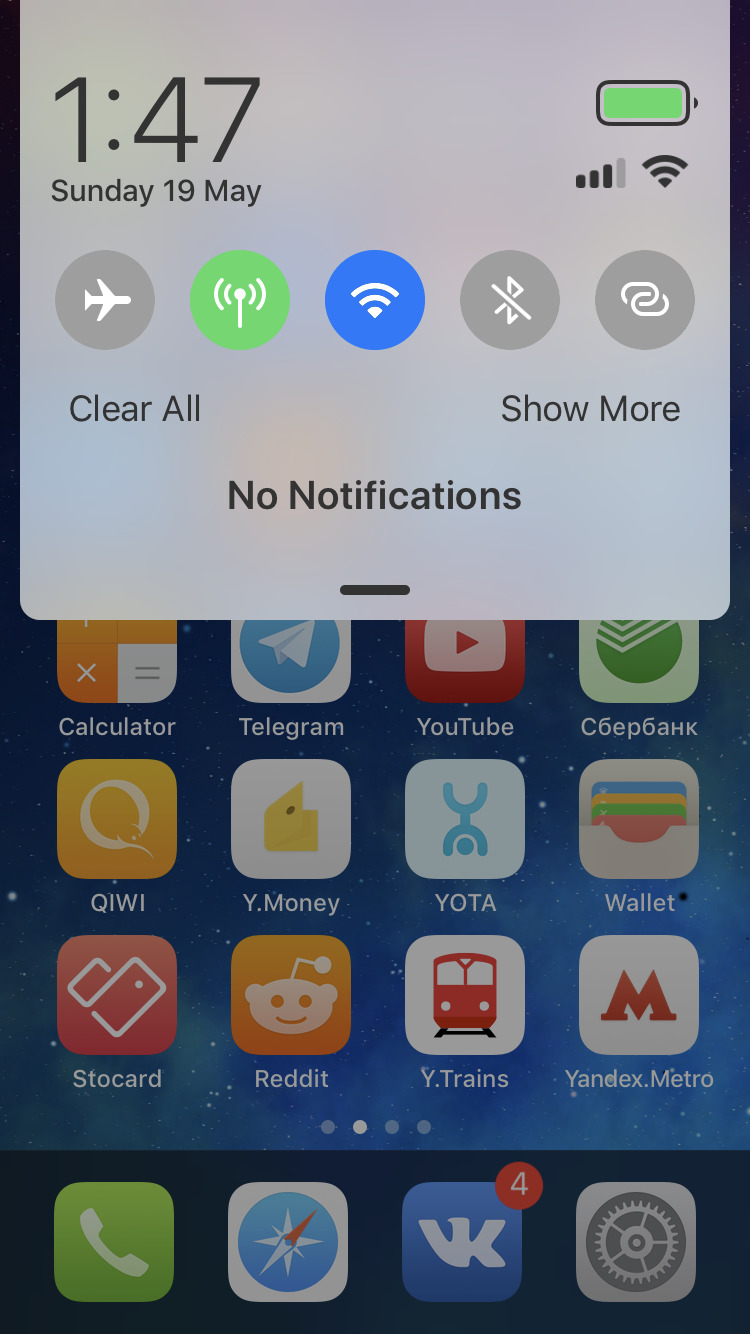
Task: Turn off cellular data
Action: tap(240, 300)
